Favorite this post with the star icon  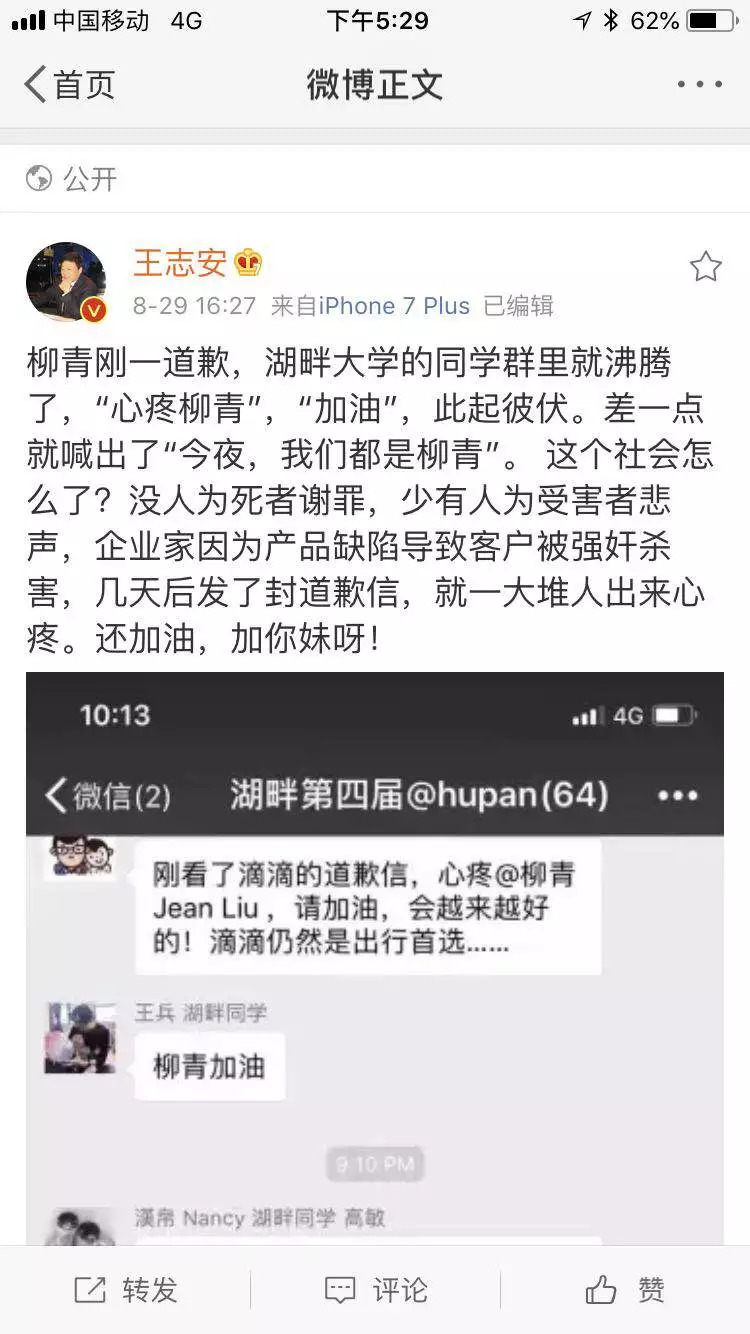click(x=705, y=266)
